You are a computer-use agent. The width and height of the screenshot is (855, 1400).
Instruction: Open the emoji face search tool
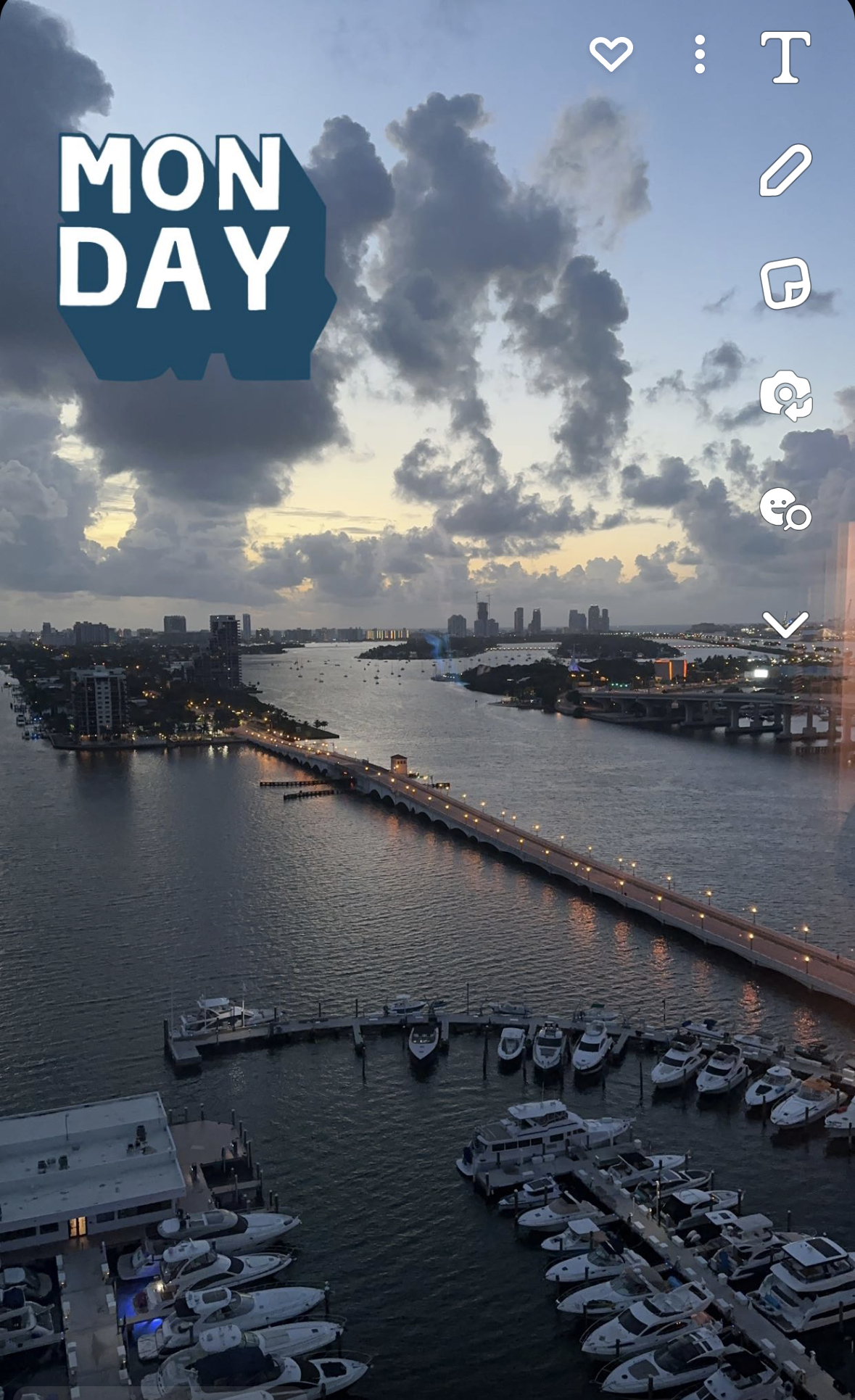[x=785, y=509]
